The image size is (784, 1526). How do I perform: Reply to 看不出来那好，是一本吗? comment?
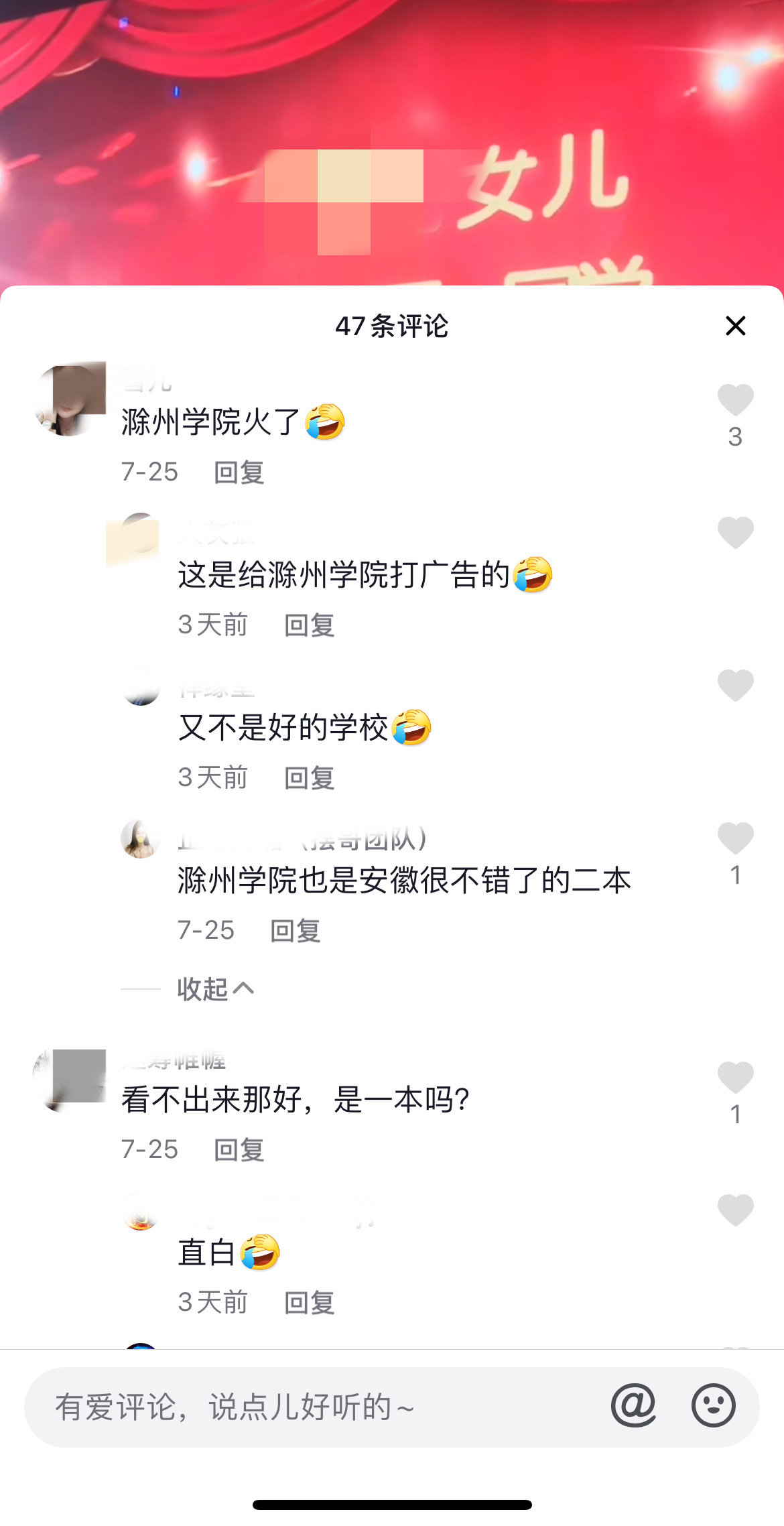(239, 1150)
